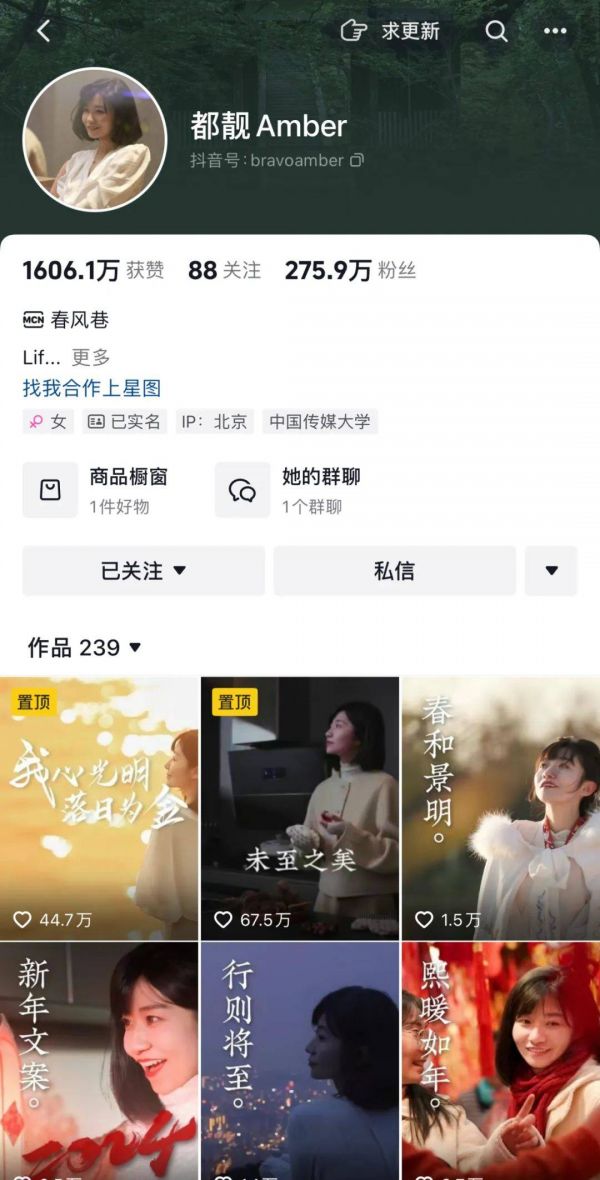Open 商品橱窗 shop showcase

tap(110, 490)
